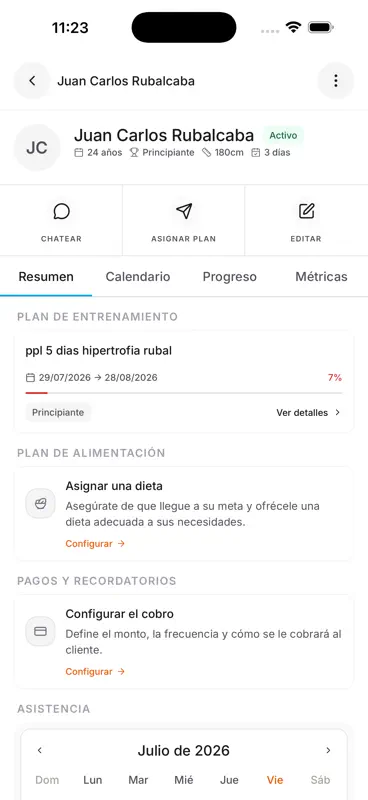The width and height of the screenshot is (368, 800).
Task: Switch to the Progreso tab
Action: coord(230,277)
